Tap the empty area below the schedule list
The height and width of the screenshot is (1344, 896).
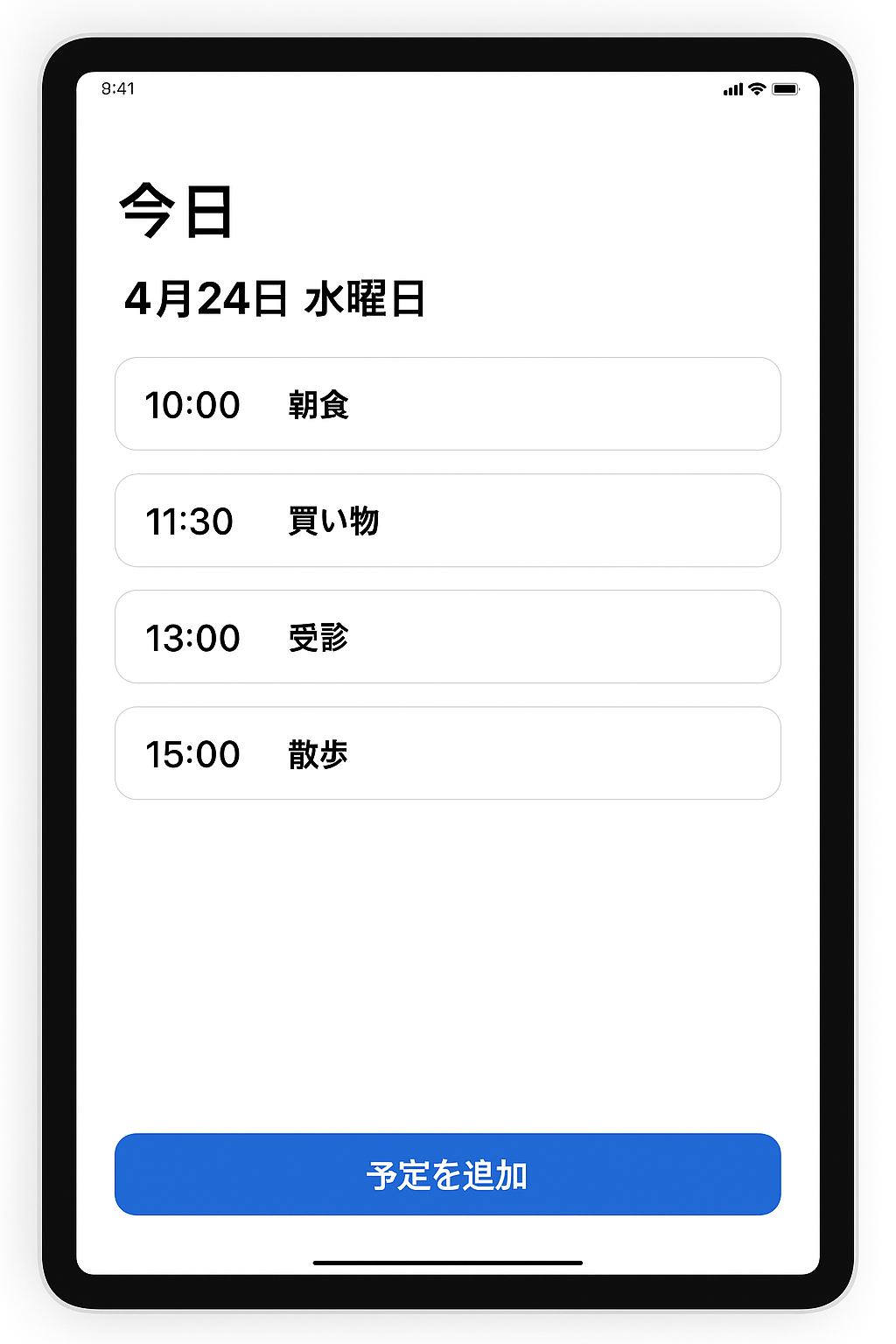[x=447, y=962]
